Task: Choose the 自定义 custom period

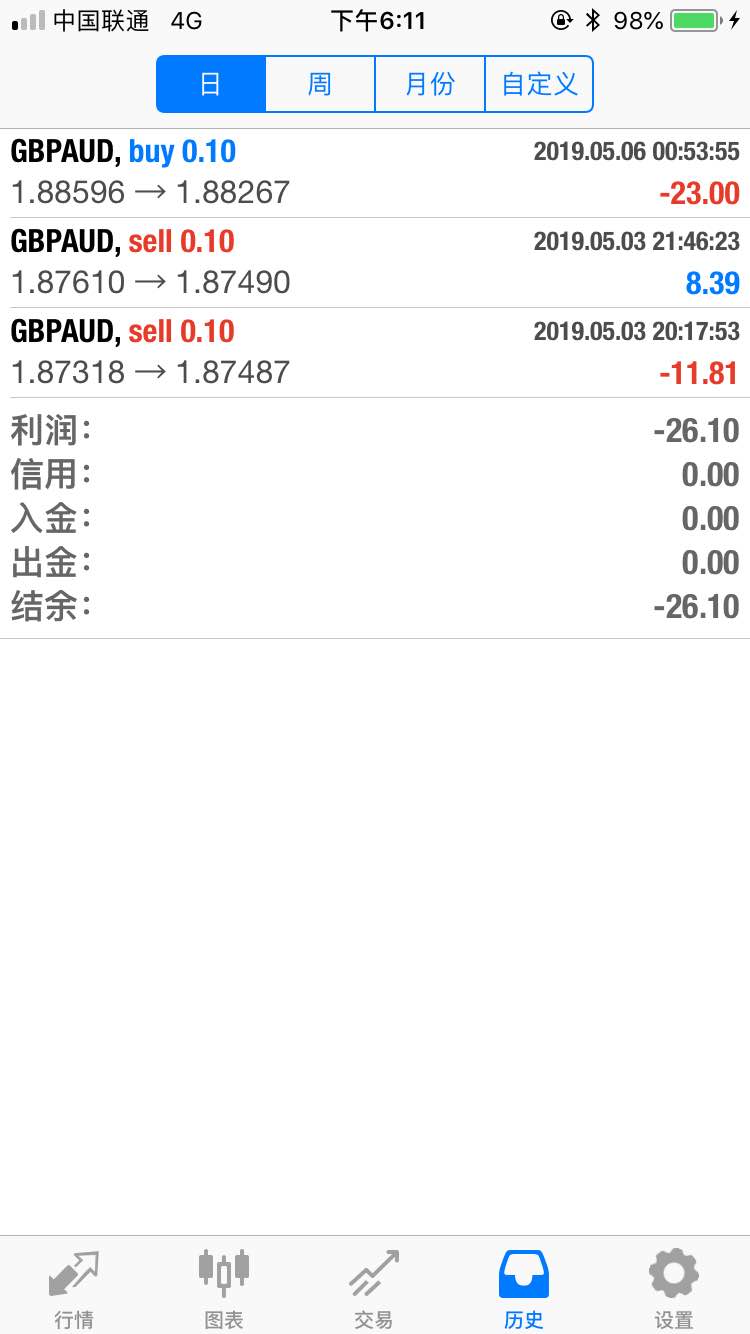Action: (539, 84)
